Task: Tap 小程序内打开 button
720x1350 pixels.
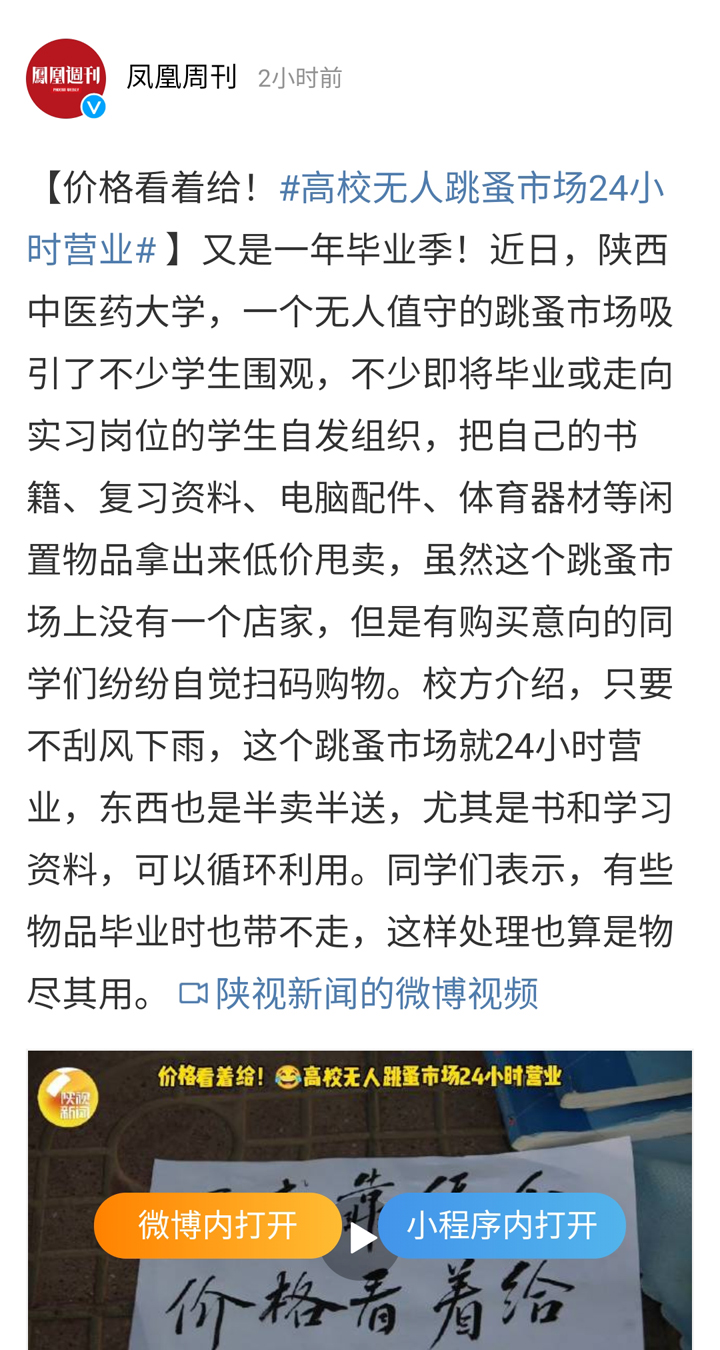Action: click(x=502, y=1225)
